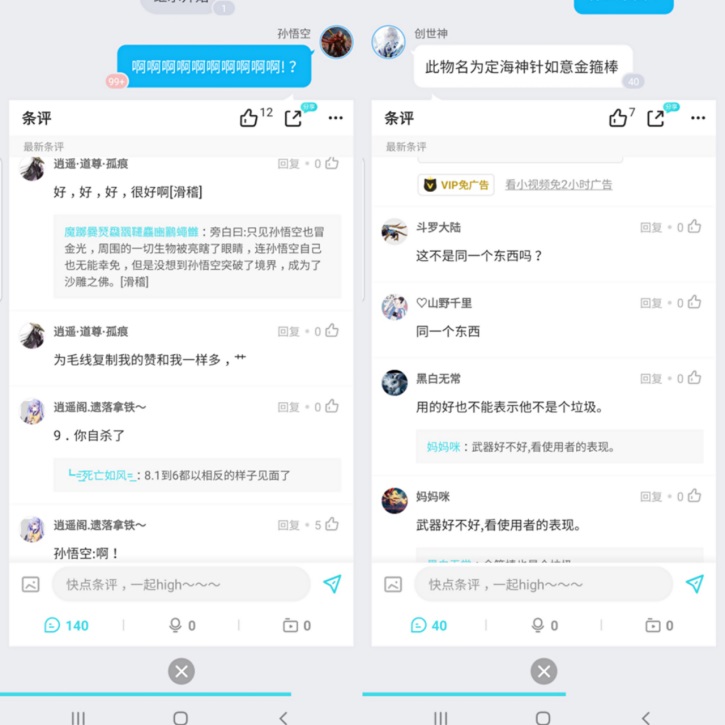Reply to the comment "为毛线复制我的赞和我一样多"
Screen dimensions: 725x725
pos(288,331)
